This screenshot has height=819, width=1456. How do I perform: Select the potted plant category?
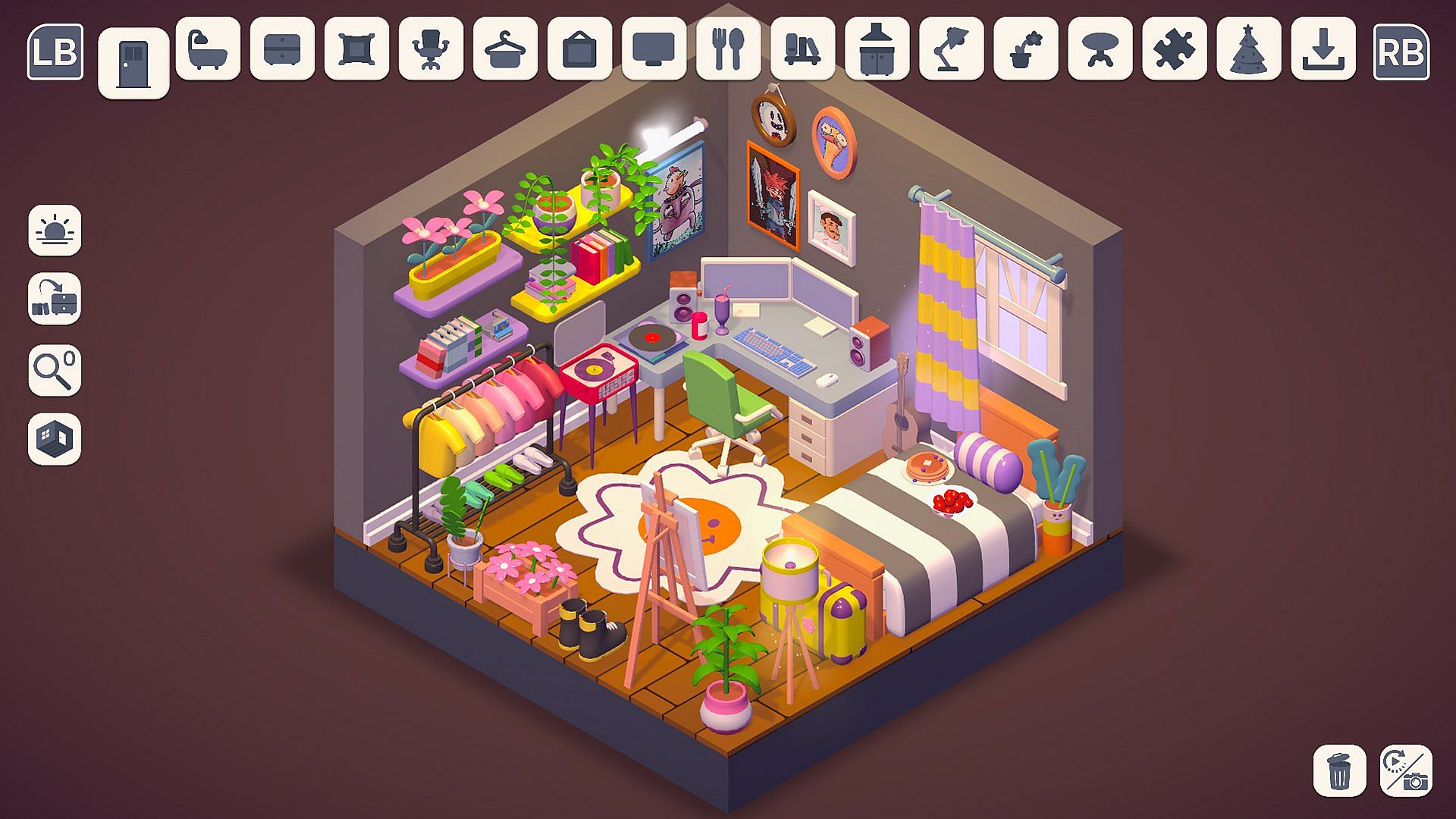tap(1025, 49)
